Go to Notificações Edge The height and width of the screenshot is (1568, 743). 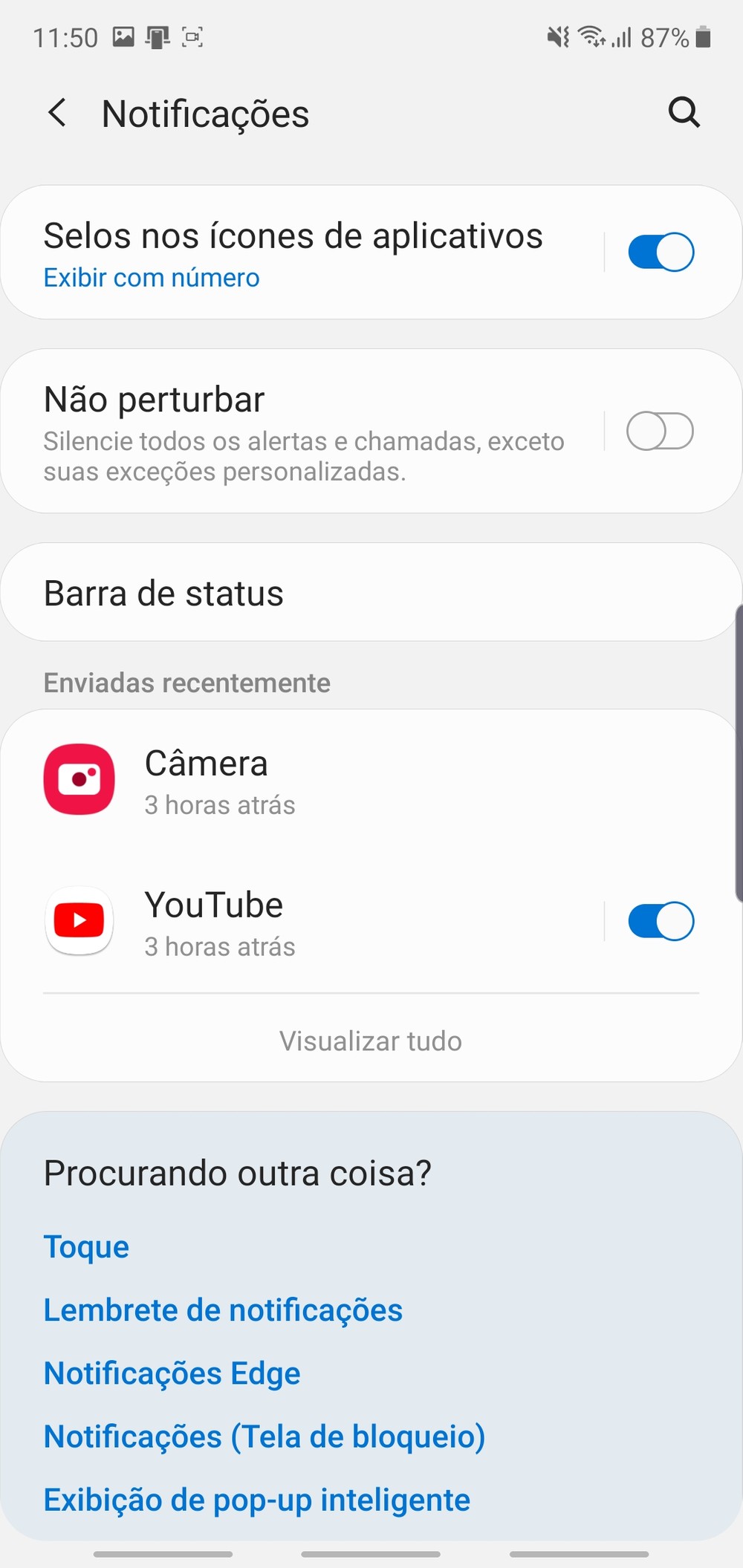[x=172, y=1373]
